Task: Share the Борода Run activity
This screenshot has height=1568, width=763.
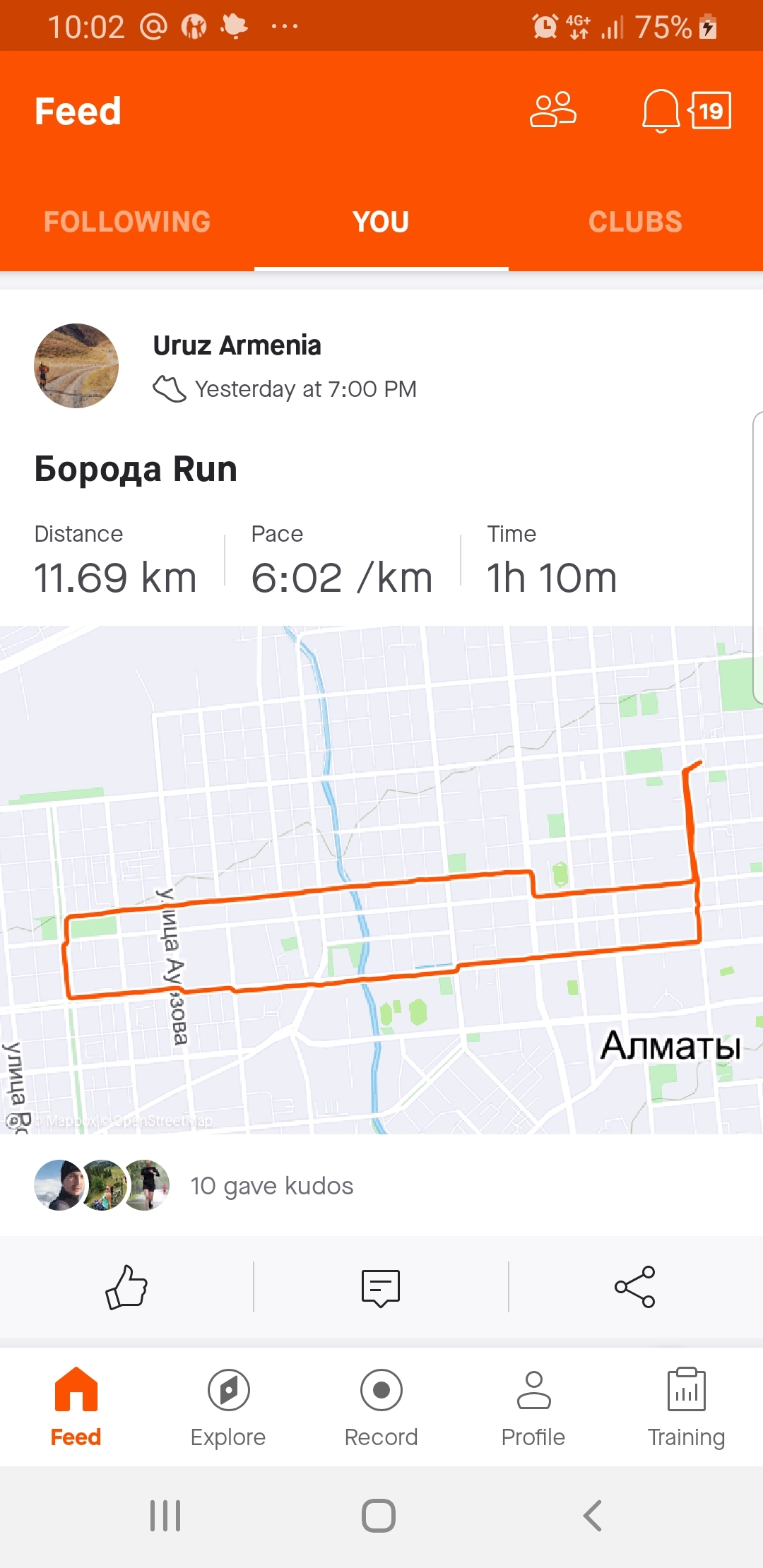Action: (634, 1287)
